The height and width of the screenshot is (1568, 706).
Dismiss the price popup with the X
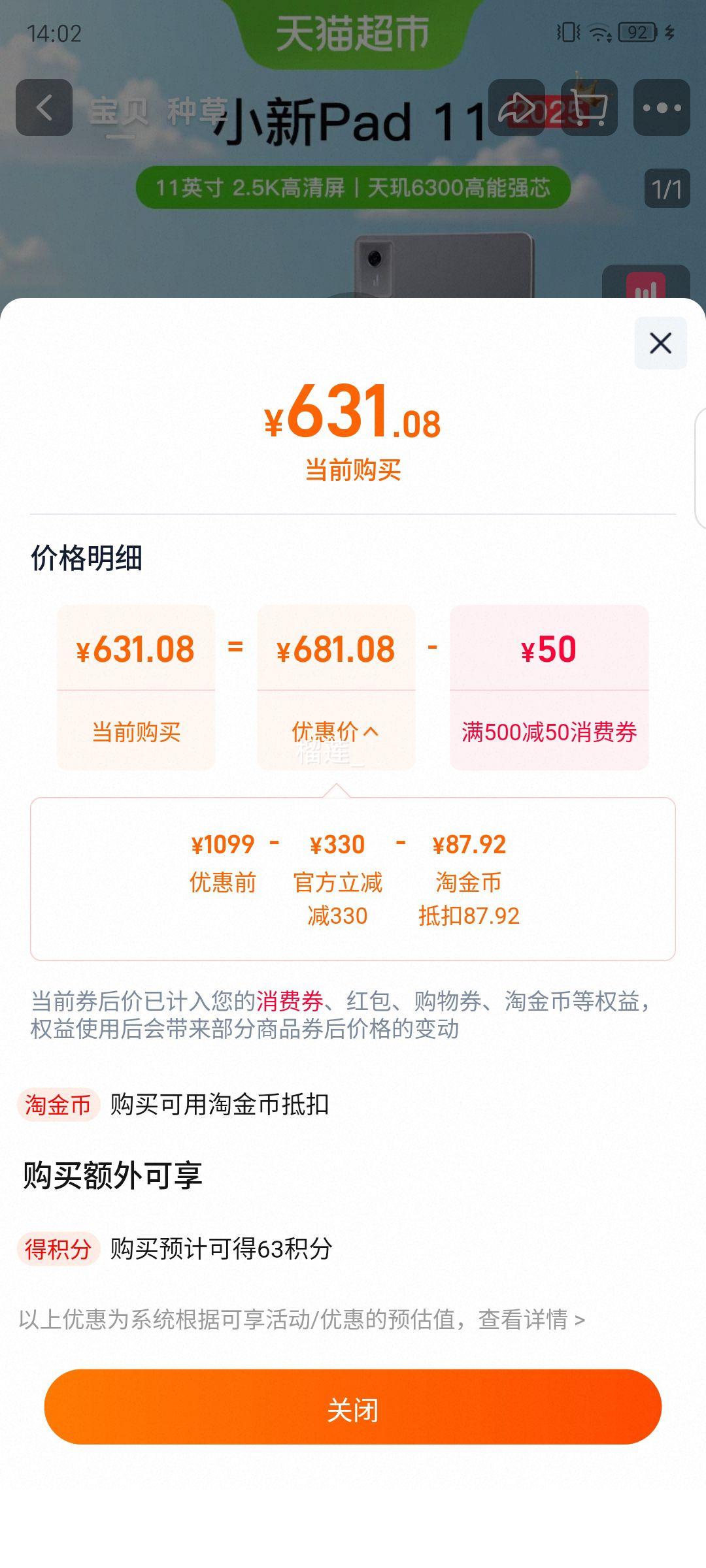(x=660, y=344)
